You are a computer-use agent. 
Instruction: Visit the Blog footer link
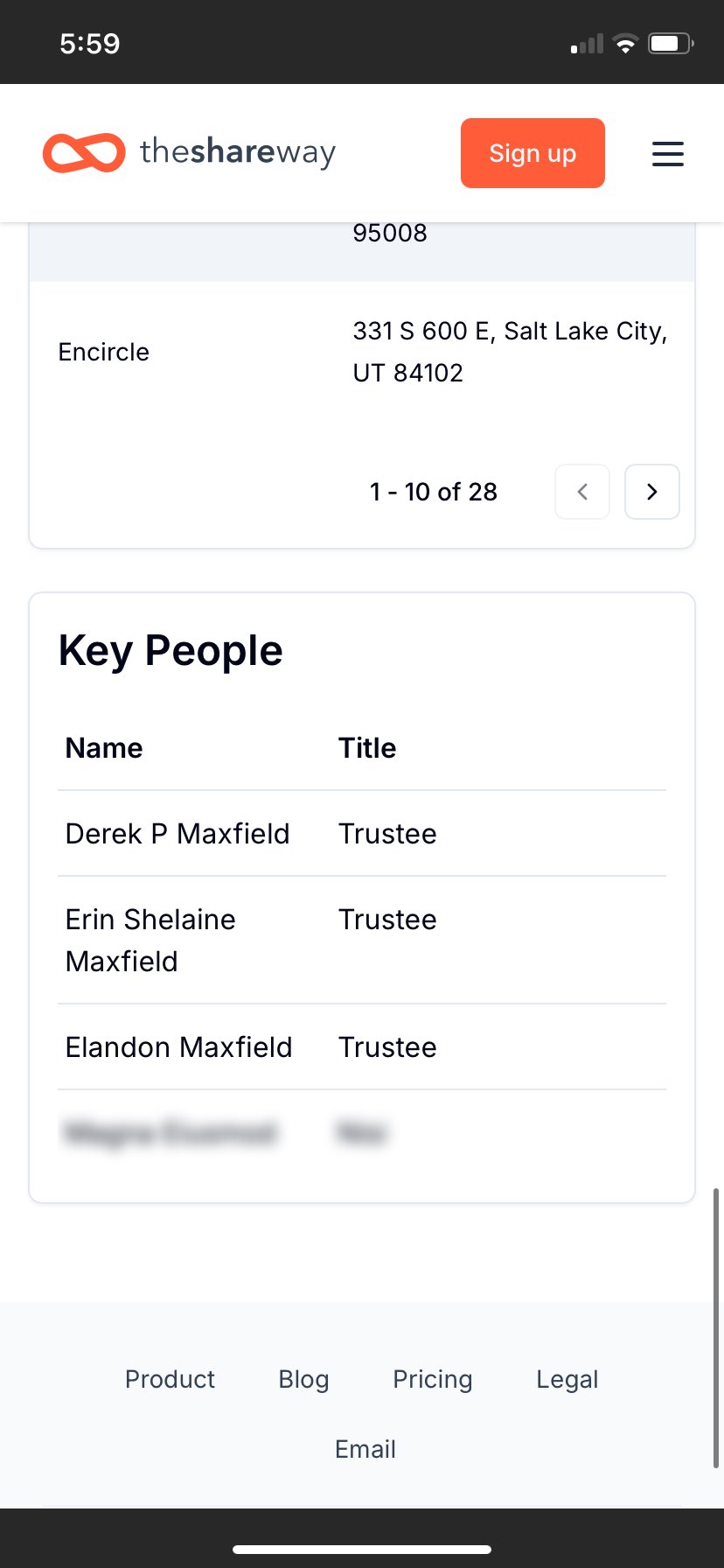click(303, 1379)
